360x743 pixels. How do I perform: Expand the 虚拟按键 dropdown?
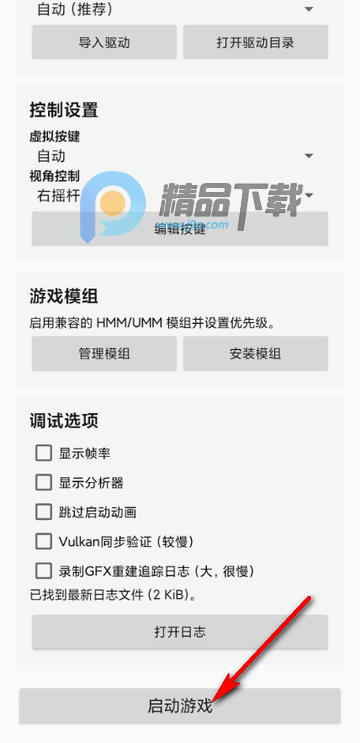click(175, 156)
